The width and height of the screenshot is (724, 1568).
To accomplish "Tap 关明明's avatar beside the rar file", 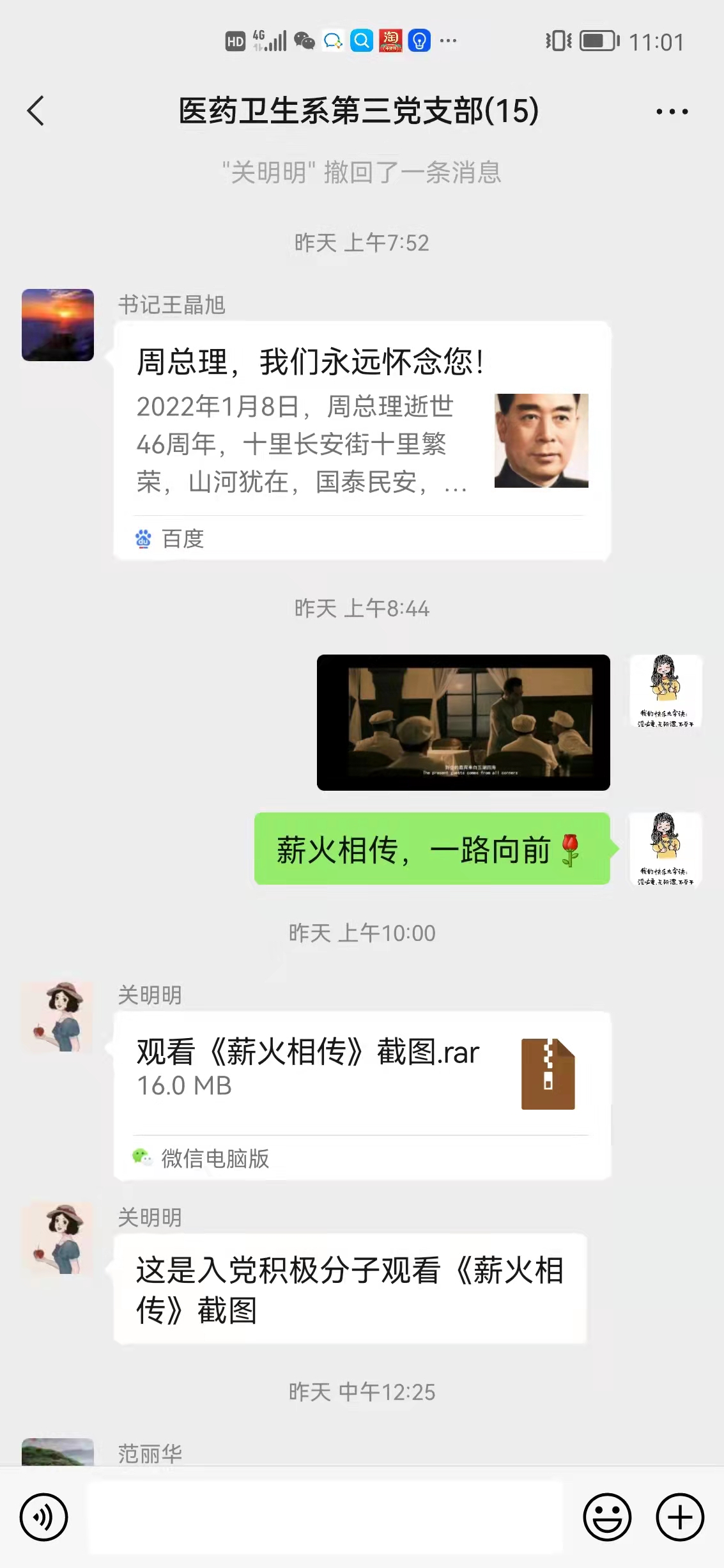I will click(x=58, y=1017).
